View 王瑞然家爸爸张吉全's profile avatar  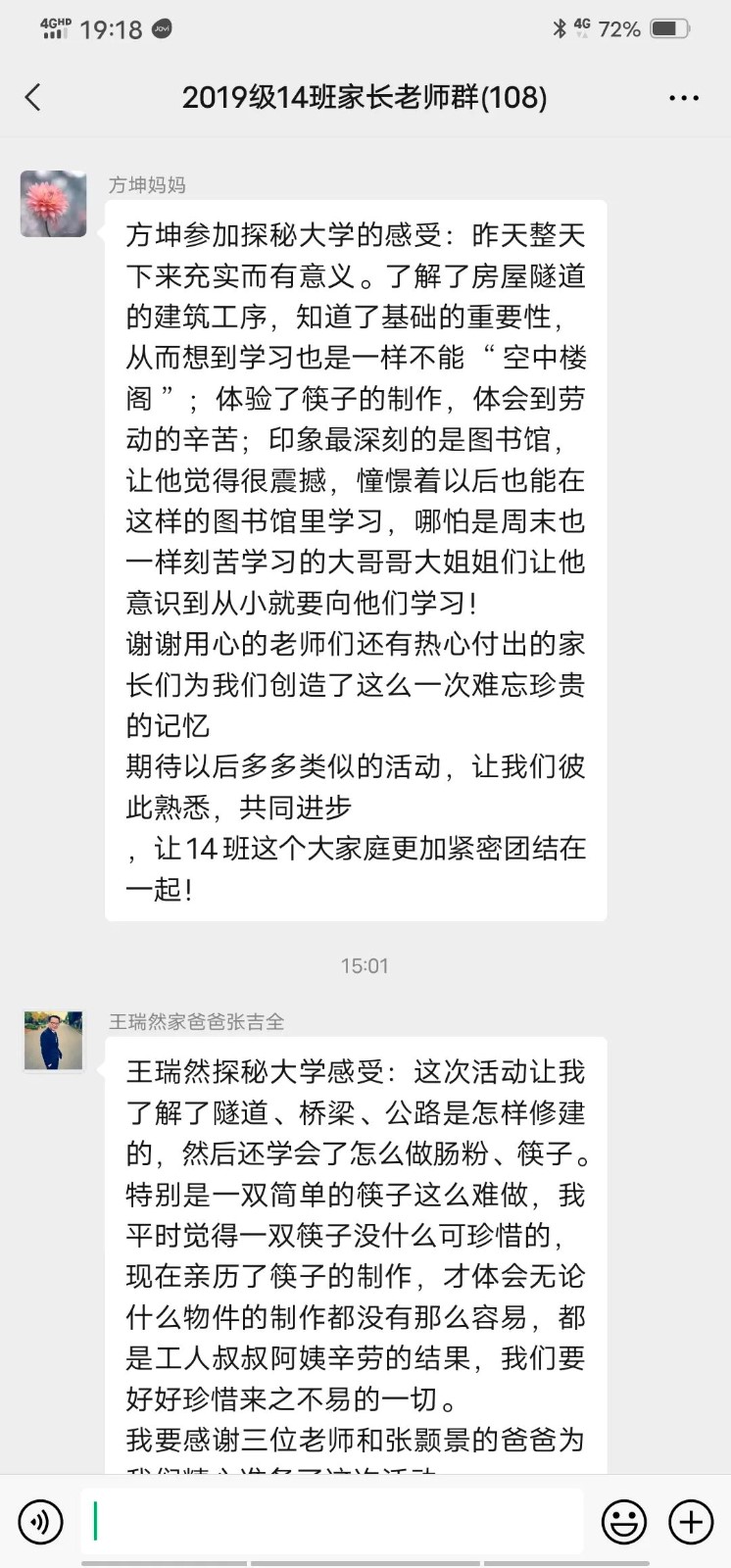54,1040
